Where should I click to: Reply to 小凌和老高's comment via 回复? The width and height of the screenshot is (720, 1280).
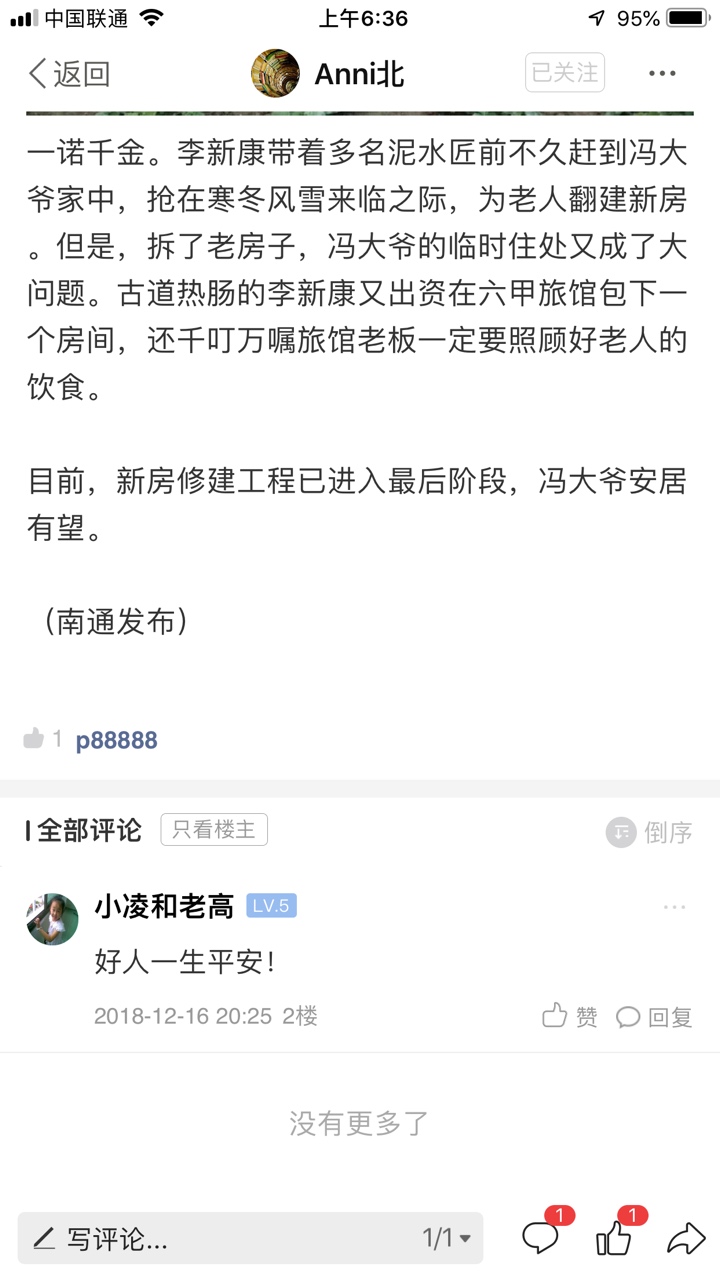[x=655, y=1017]
